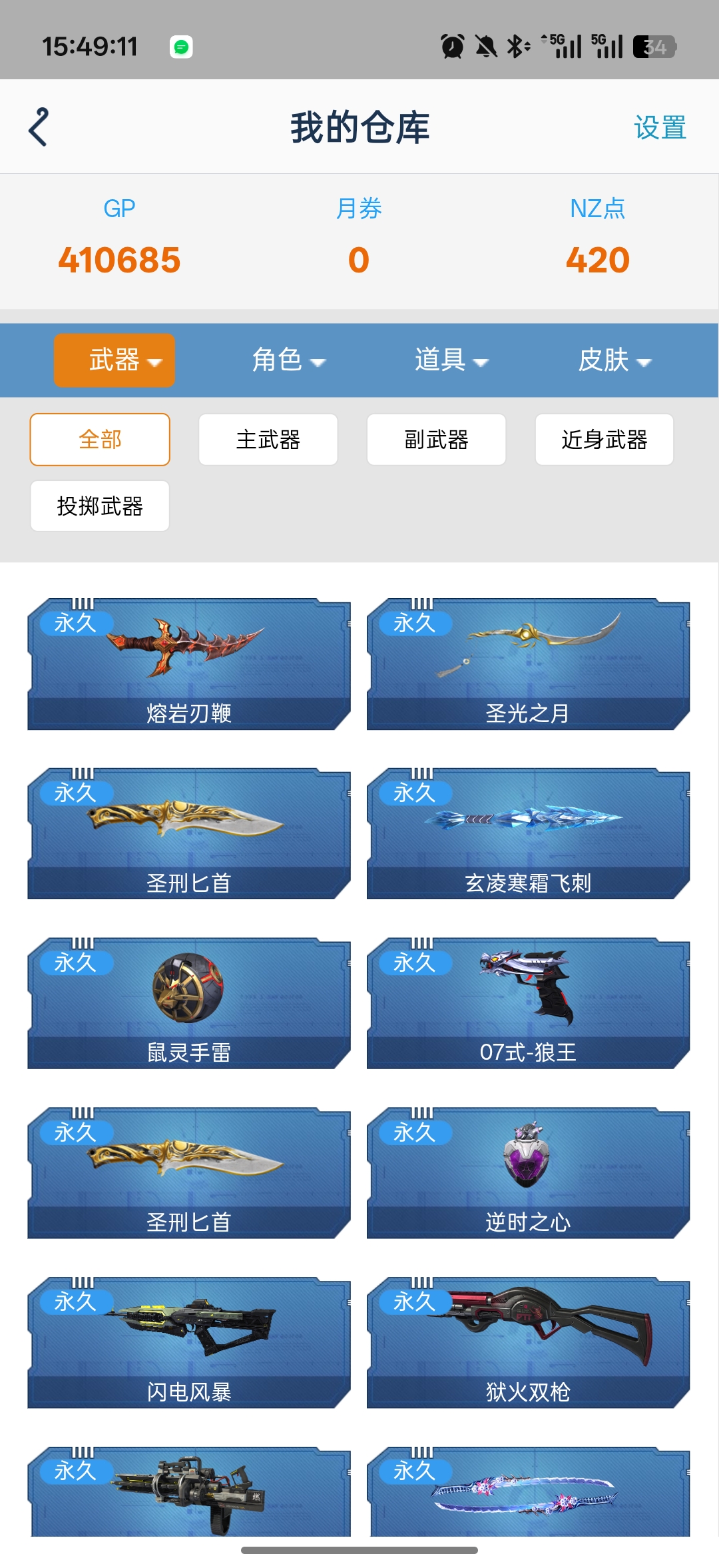This screenshot has height=1568, width=719.
Task: Open the 熔岩刃鞭 weapon card
Action: point(189,663)
